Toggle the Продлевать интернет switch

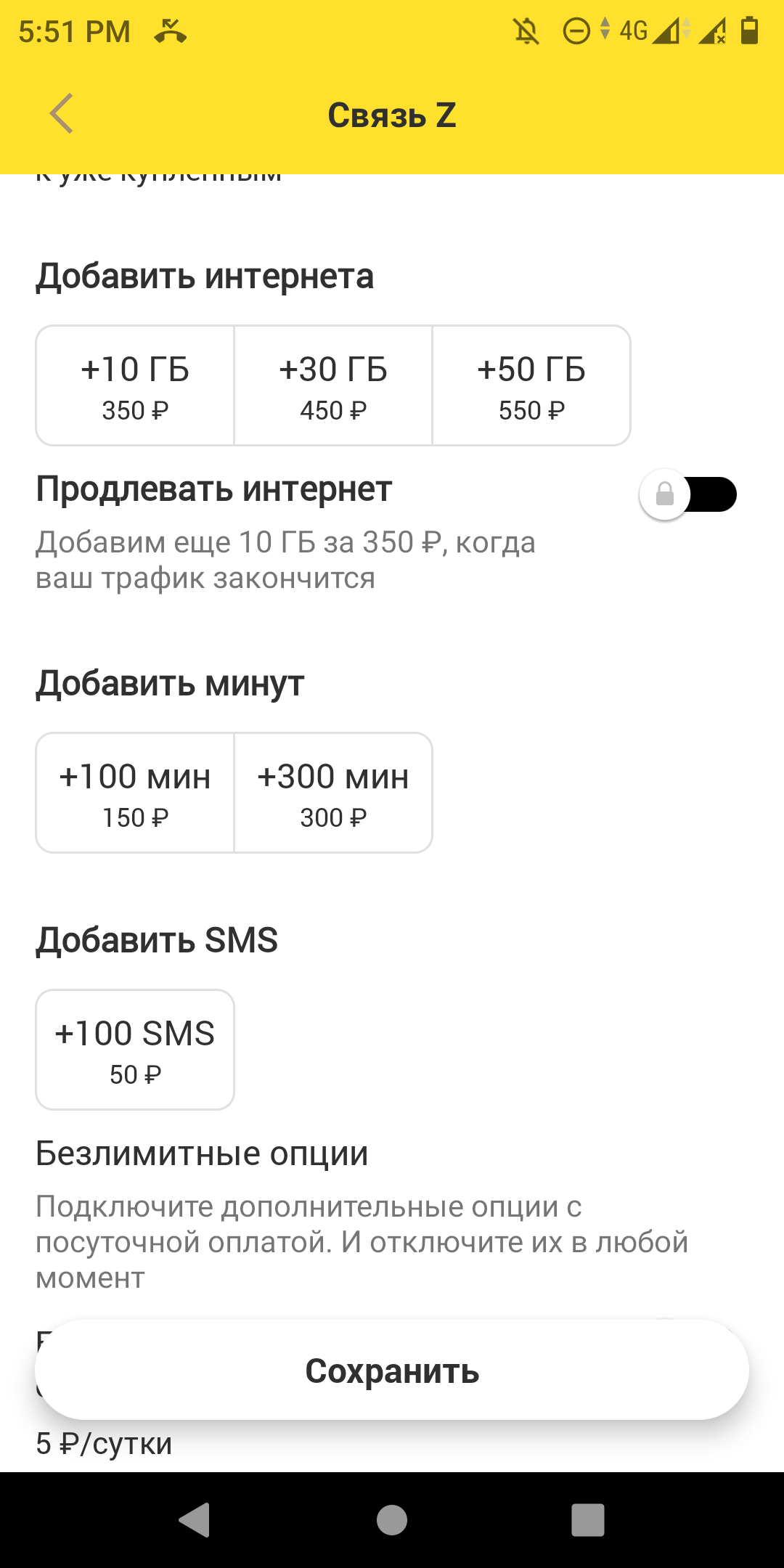tap(687, 495)
